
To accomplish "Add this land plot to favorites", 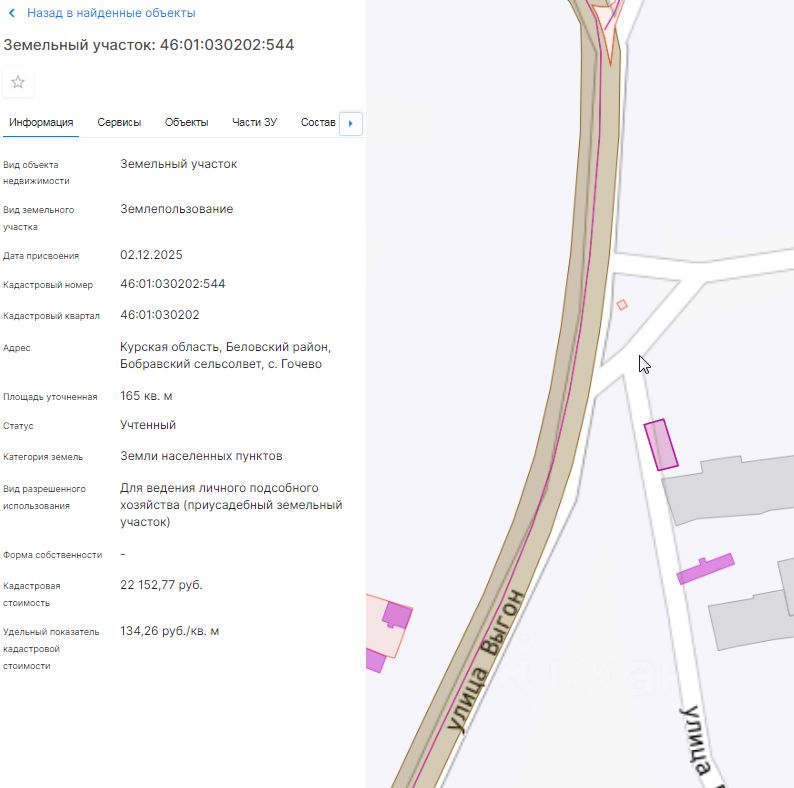I will tap(18, 82).
